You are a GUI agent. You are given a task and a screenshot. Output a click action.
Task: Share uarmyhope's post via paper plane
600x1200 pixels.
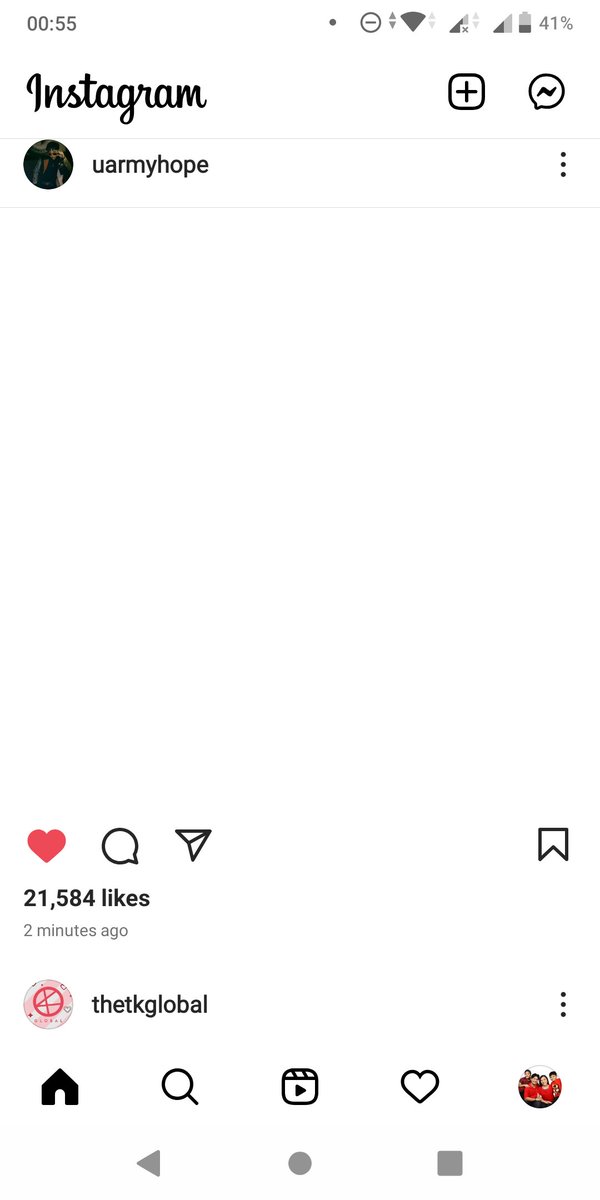coord(193,845)
